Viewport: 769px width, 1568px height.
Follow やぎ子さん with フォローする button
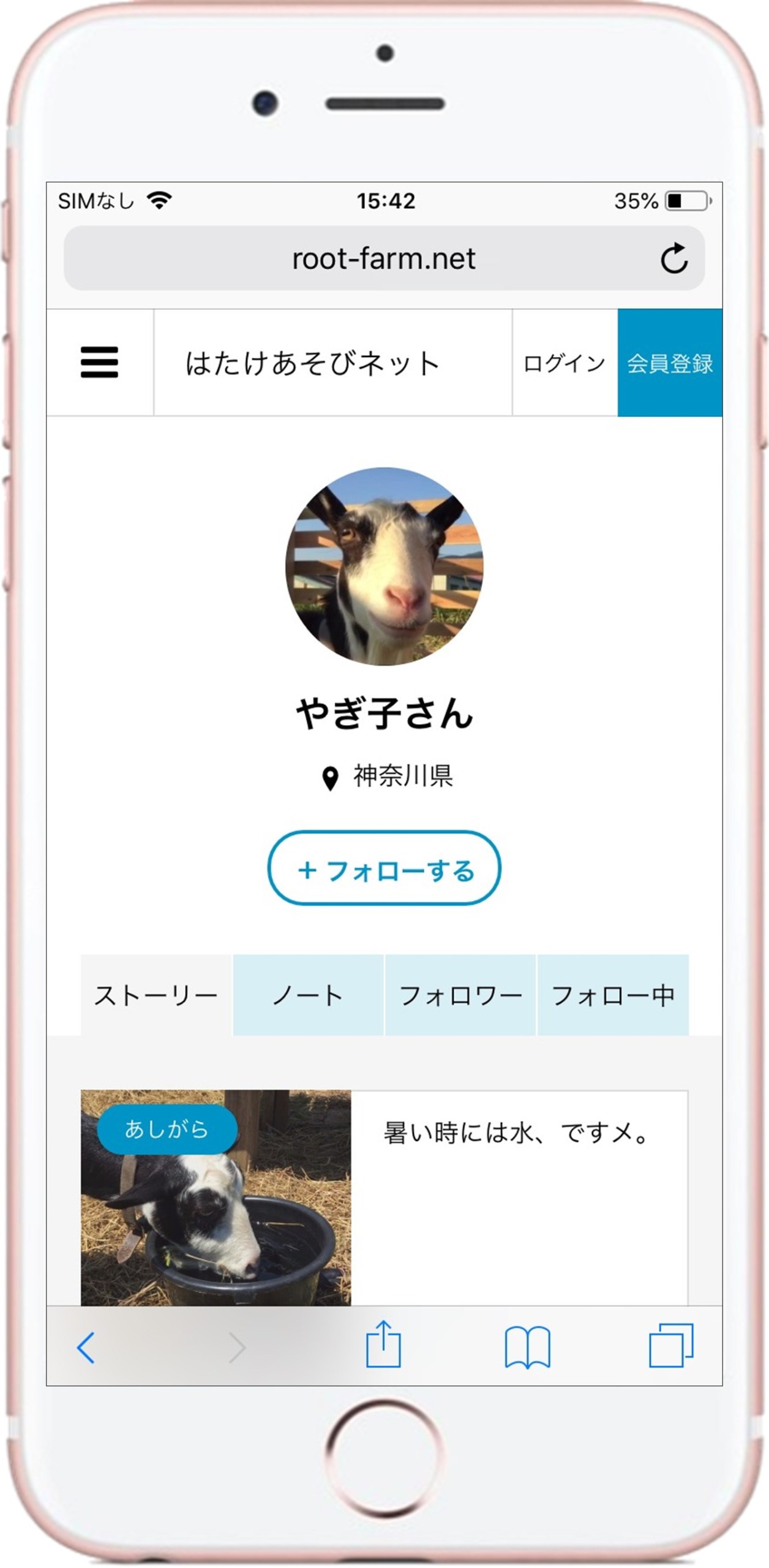[384, 869]
